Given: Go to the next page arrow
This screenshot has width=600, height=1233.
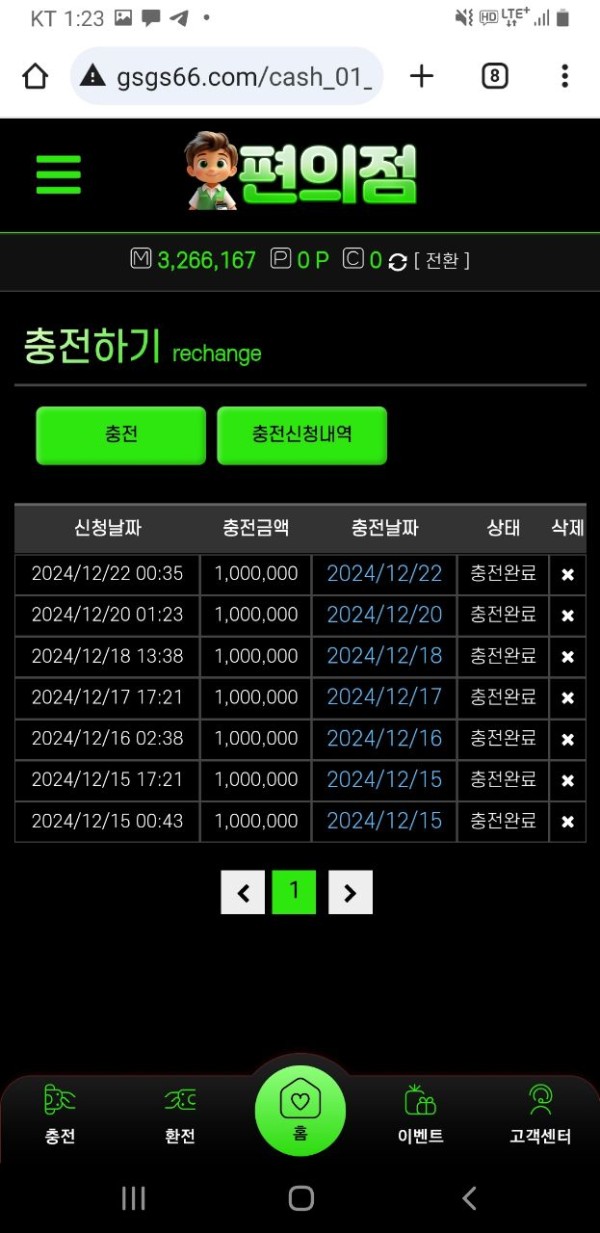Looking at the screenshot, I should (350, 892).
